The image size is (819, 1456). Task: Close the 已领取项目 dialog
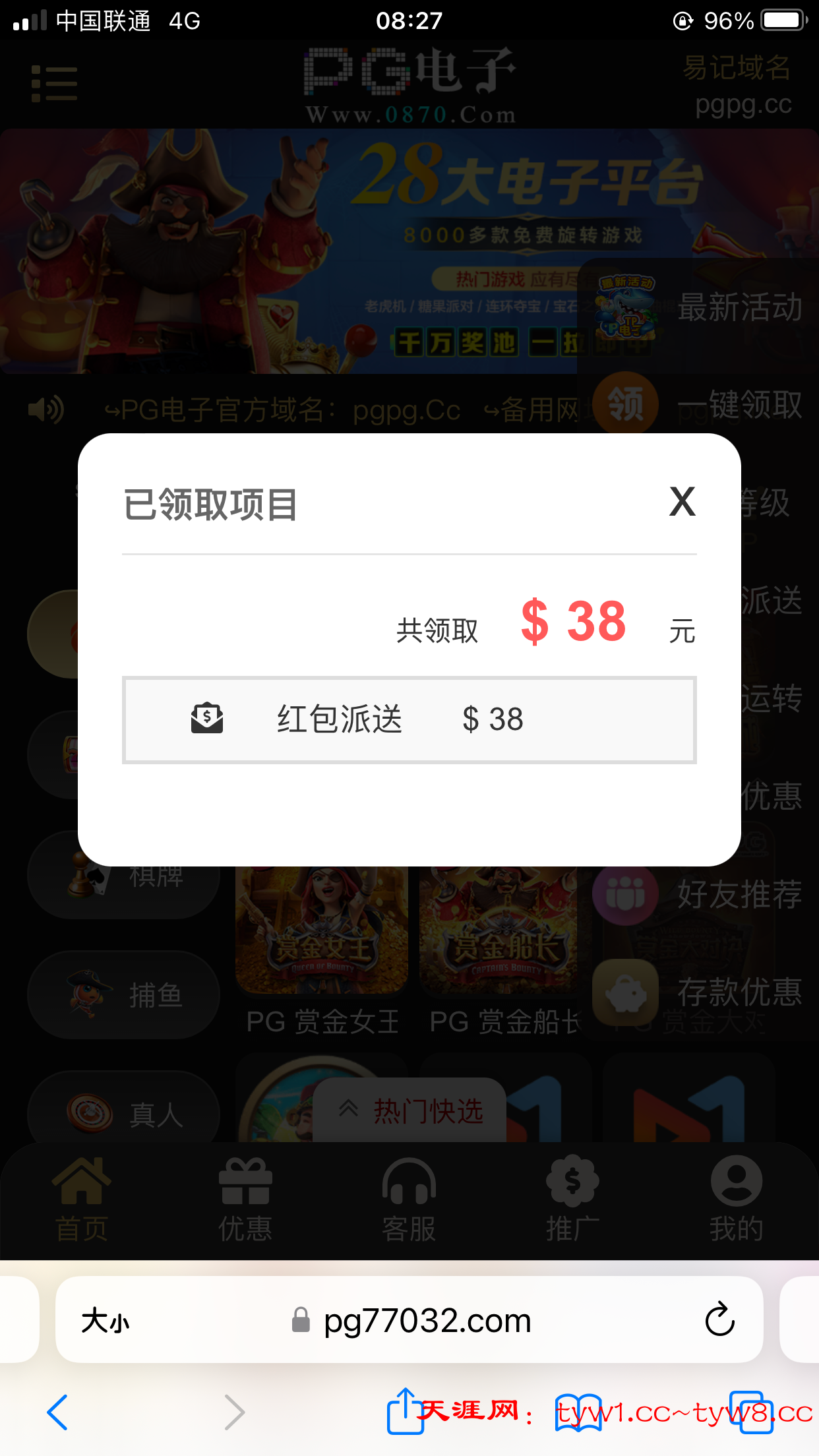pyautogui.click(x=682, y=502)
